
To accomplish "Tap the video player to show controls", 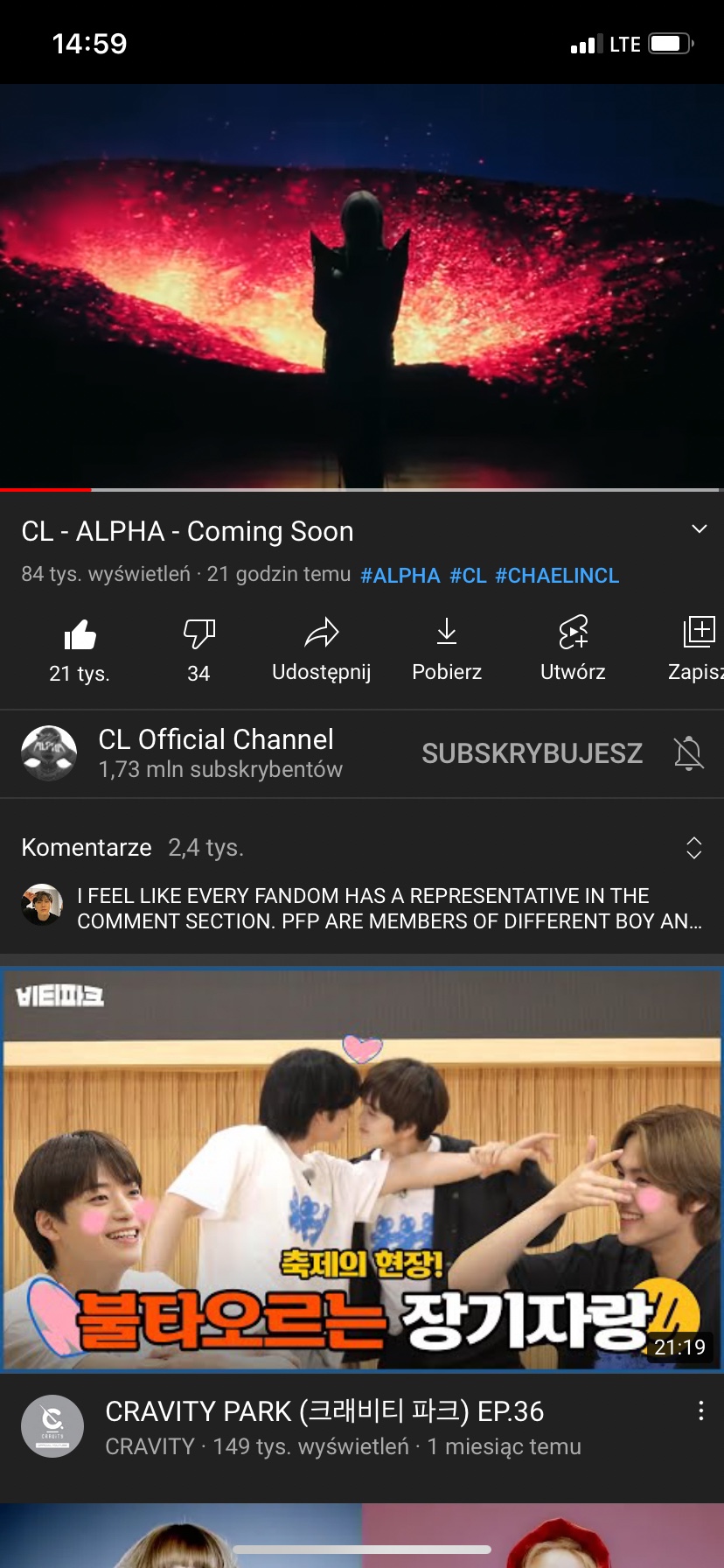I will pyautogui.click(x=362, y=285).
